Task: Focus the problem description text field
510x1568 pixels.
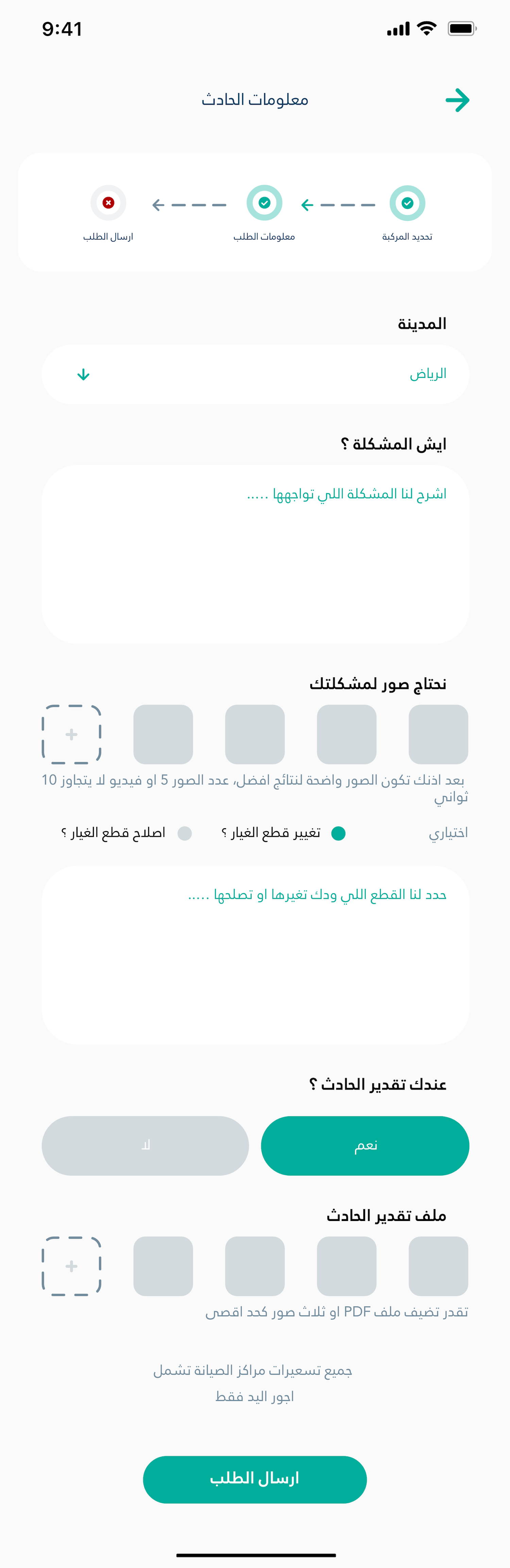Action: point(255,554)
